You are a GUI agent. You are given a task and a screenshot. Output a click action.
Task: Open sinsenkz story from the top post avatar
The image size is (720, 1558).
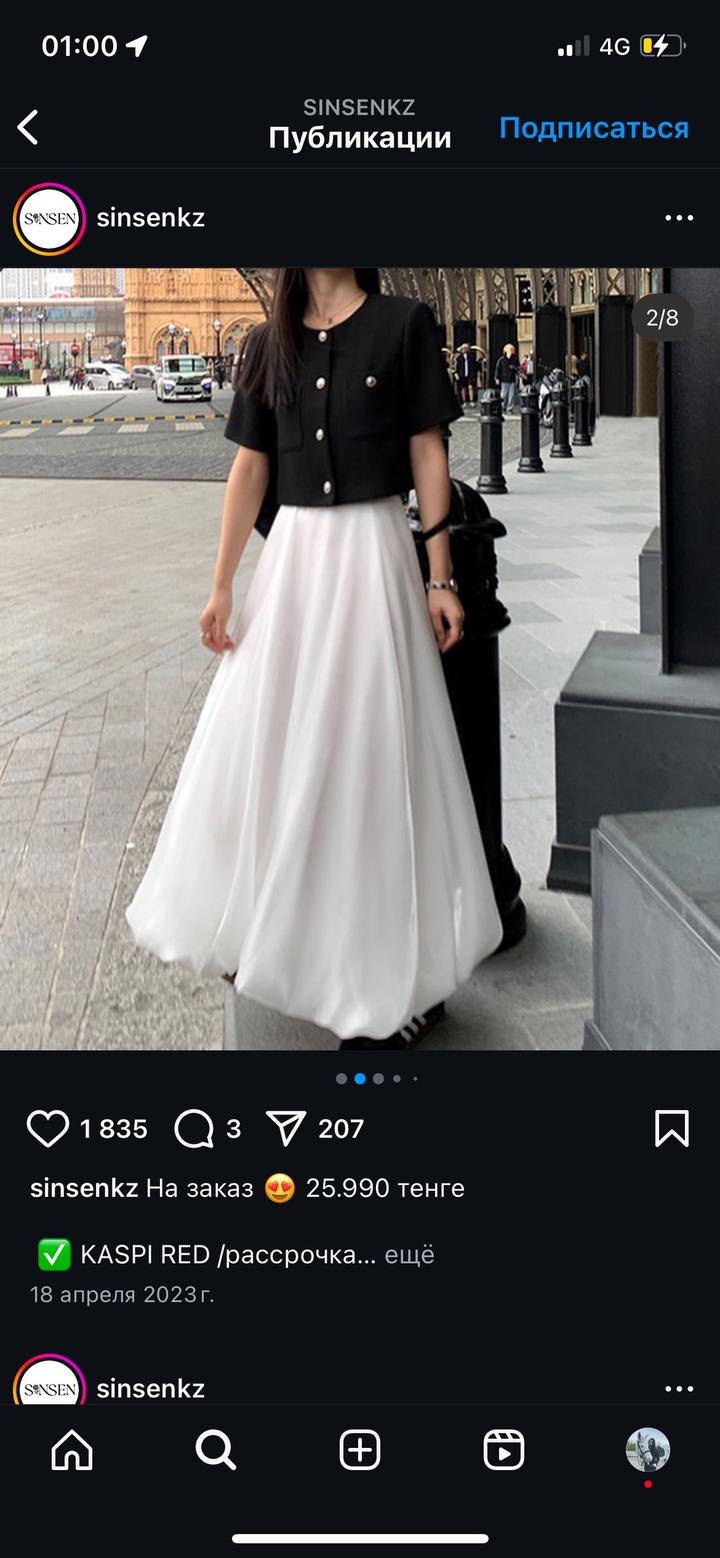(49, 219)
